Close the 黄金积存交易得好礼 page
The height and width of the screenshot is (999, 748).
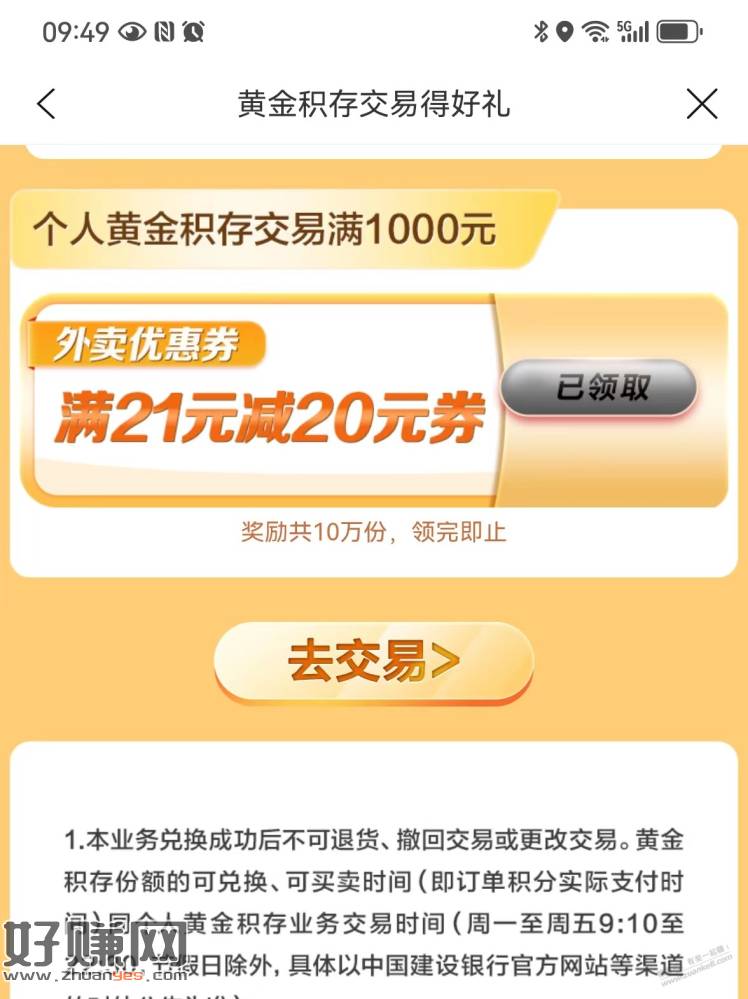click(702, 104)
